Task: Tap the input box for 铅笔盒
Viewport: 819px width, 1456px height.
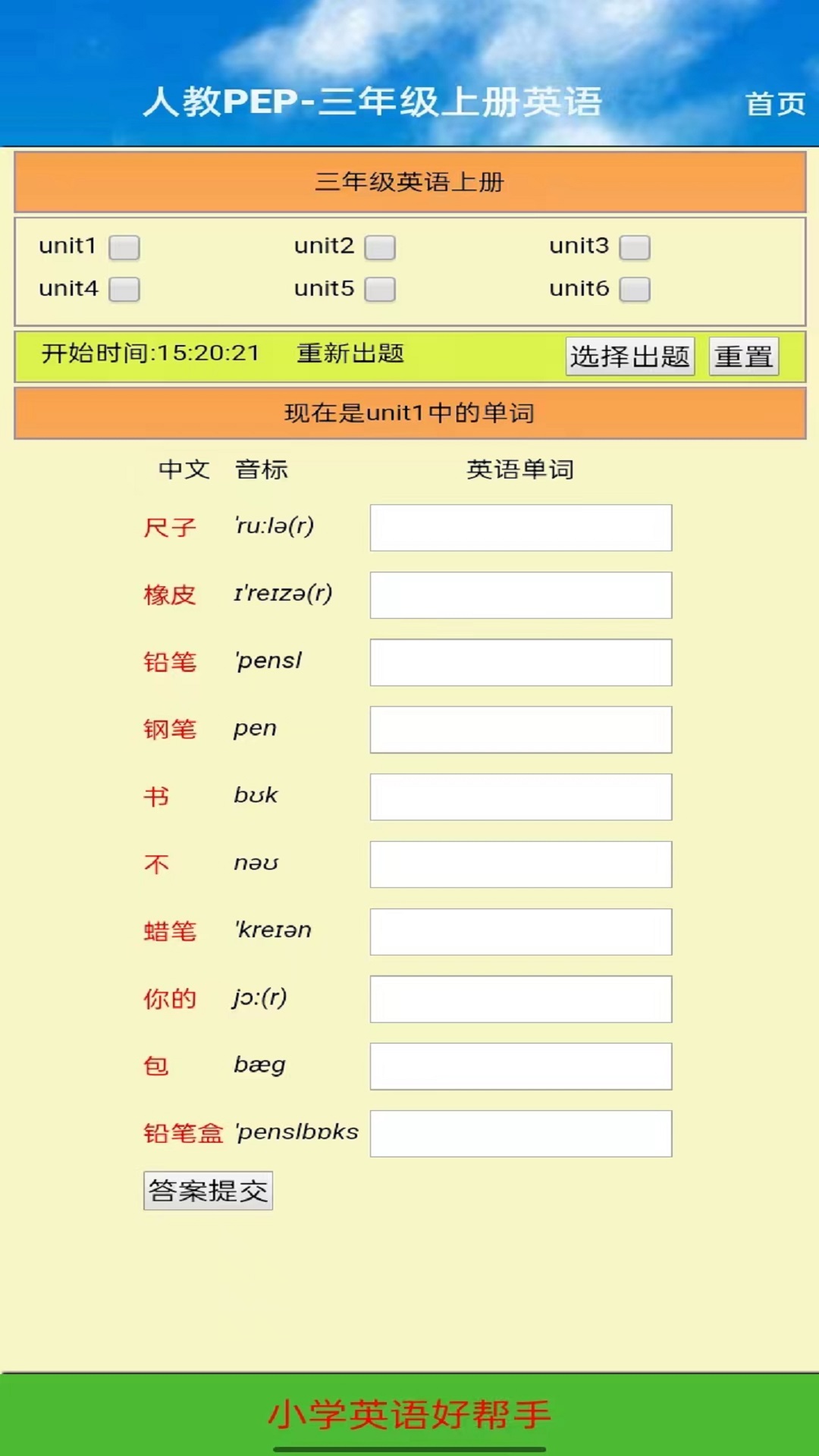Action: click(x=520, y=1134)
